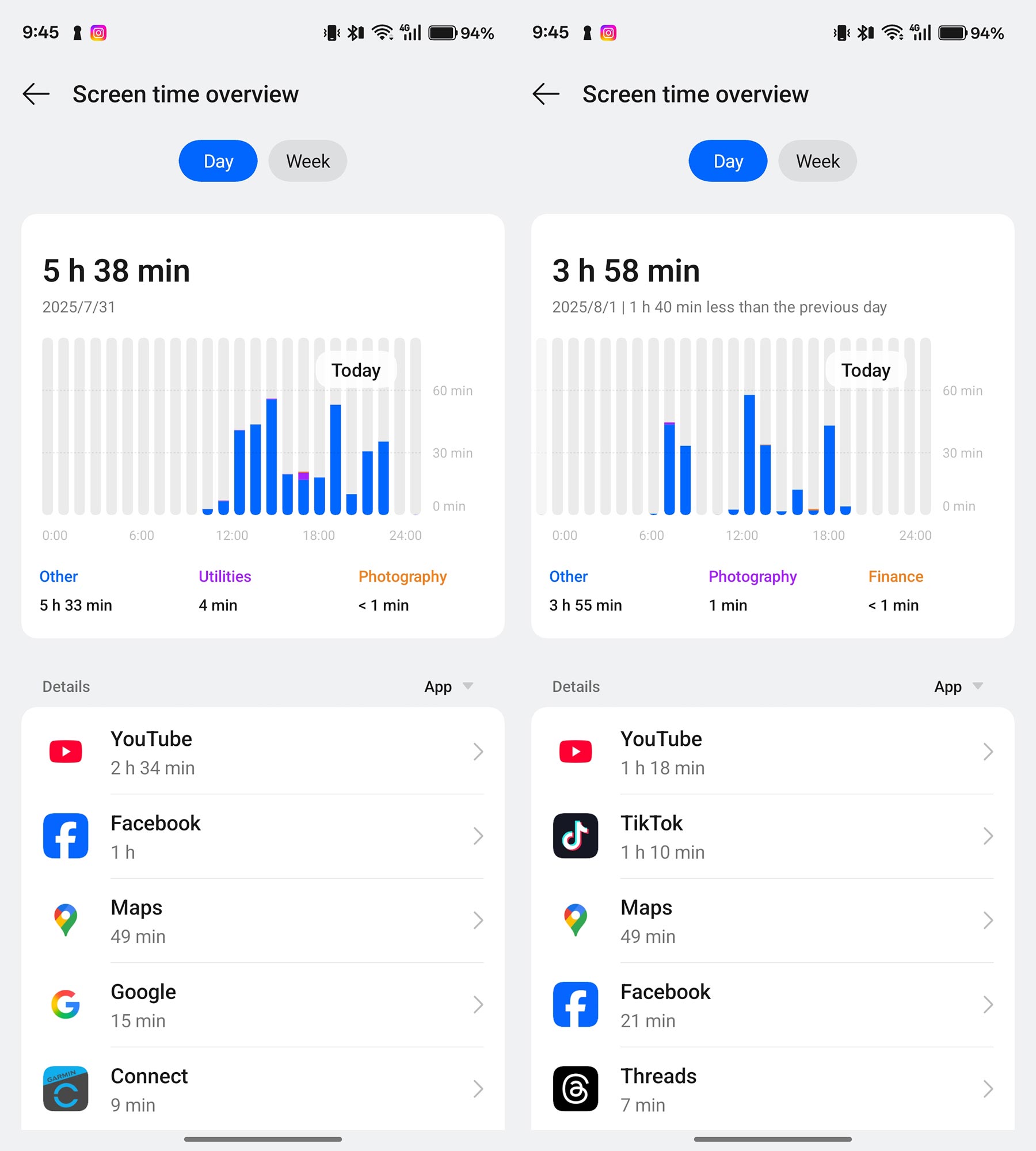Open Threads usage details
Image resolution: width=1036 pixels, height=1151 pixels.
(x=772, y=1089)
